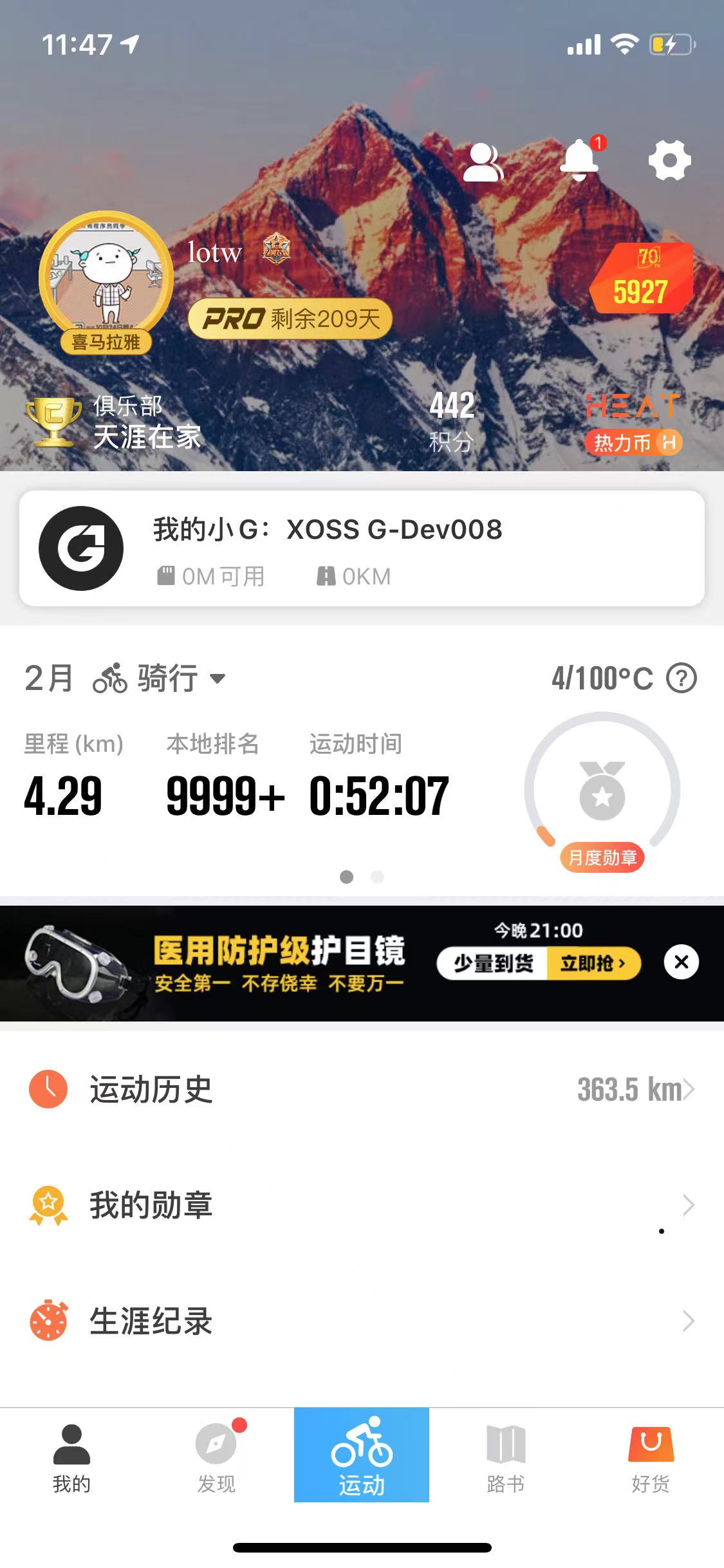Open the 月度勋章 monthly medal
The height and width of the screenshot is (1568, 724).
tap(602, 792)
